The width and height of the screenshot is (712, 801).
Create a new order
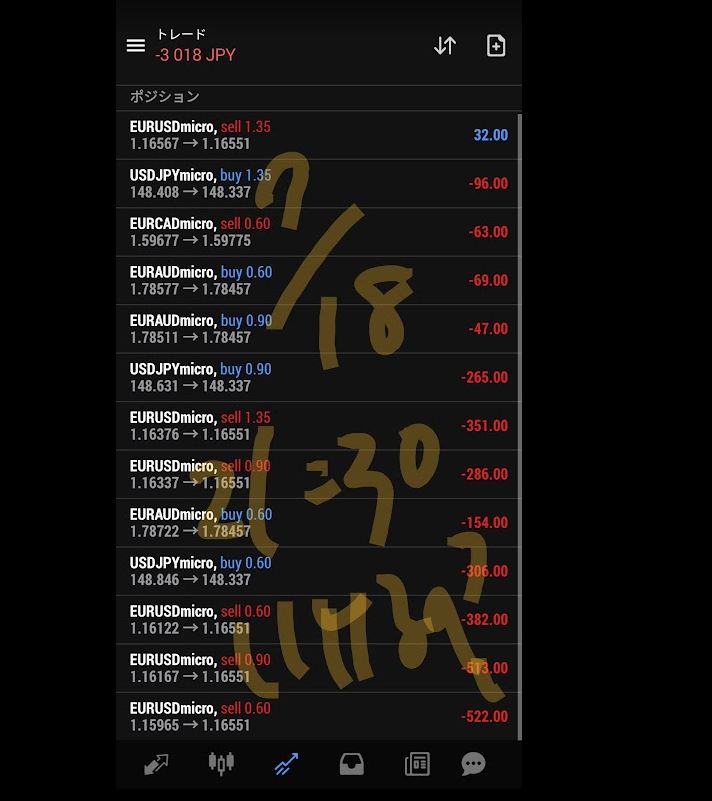[496, 46]
